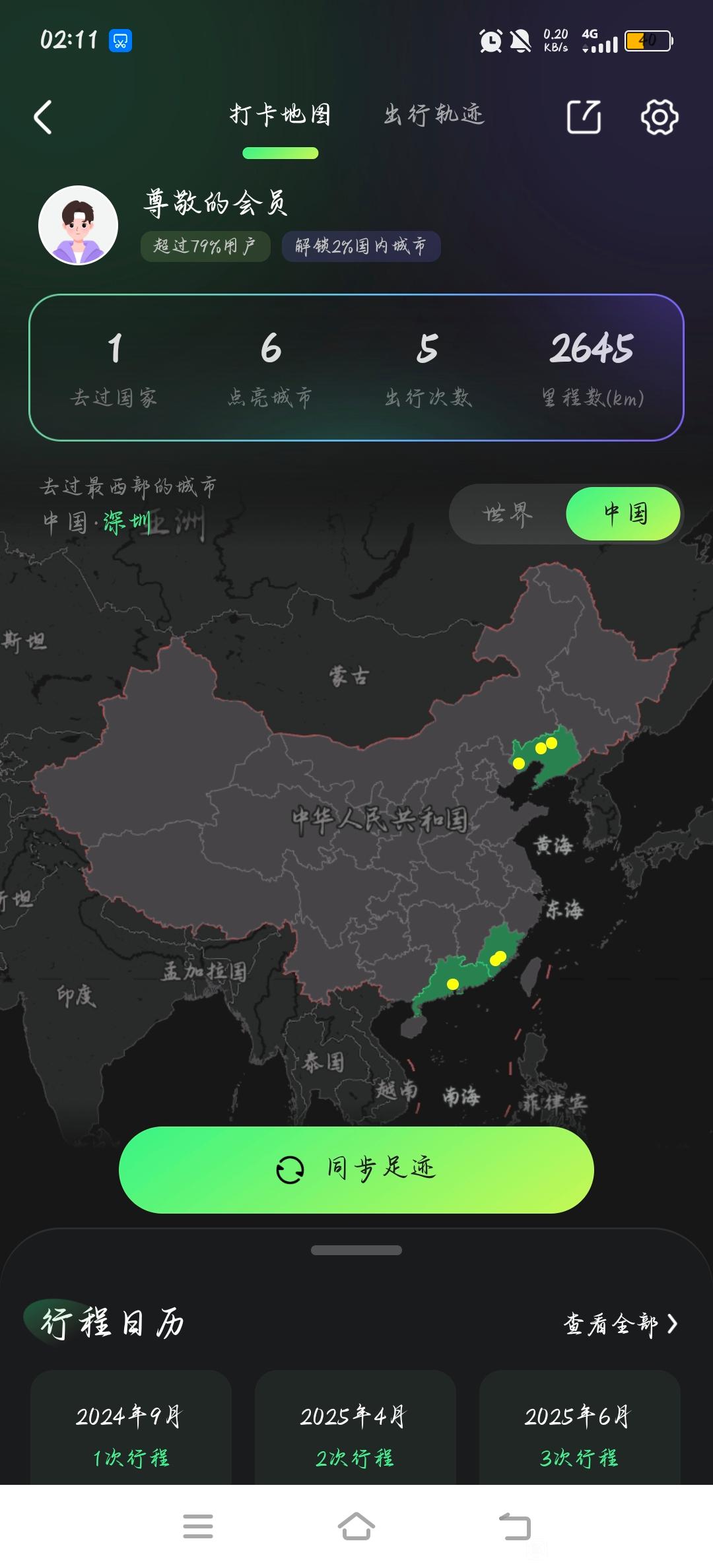This screenshot has width=713, height=1568.
Task: Select the 中国 map view
Action: point(624,514)
